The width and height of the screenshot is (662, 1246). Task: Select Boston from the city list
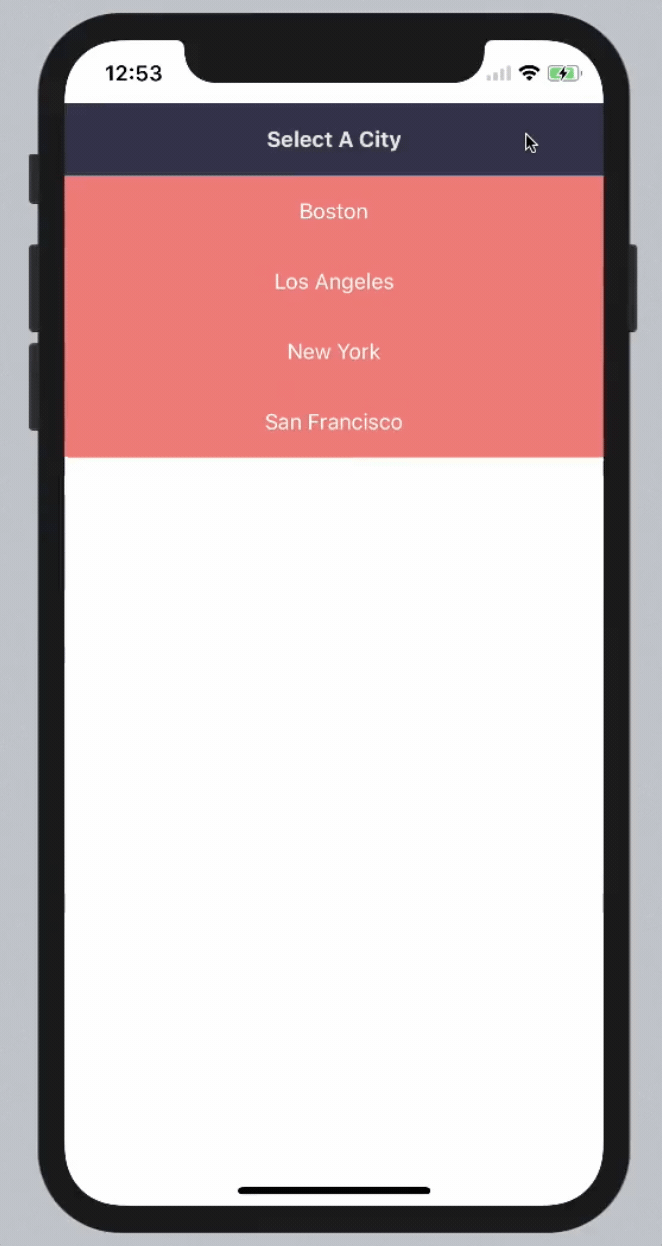pyautogui.click(x=333, y=211)
